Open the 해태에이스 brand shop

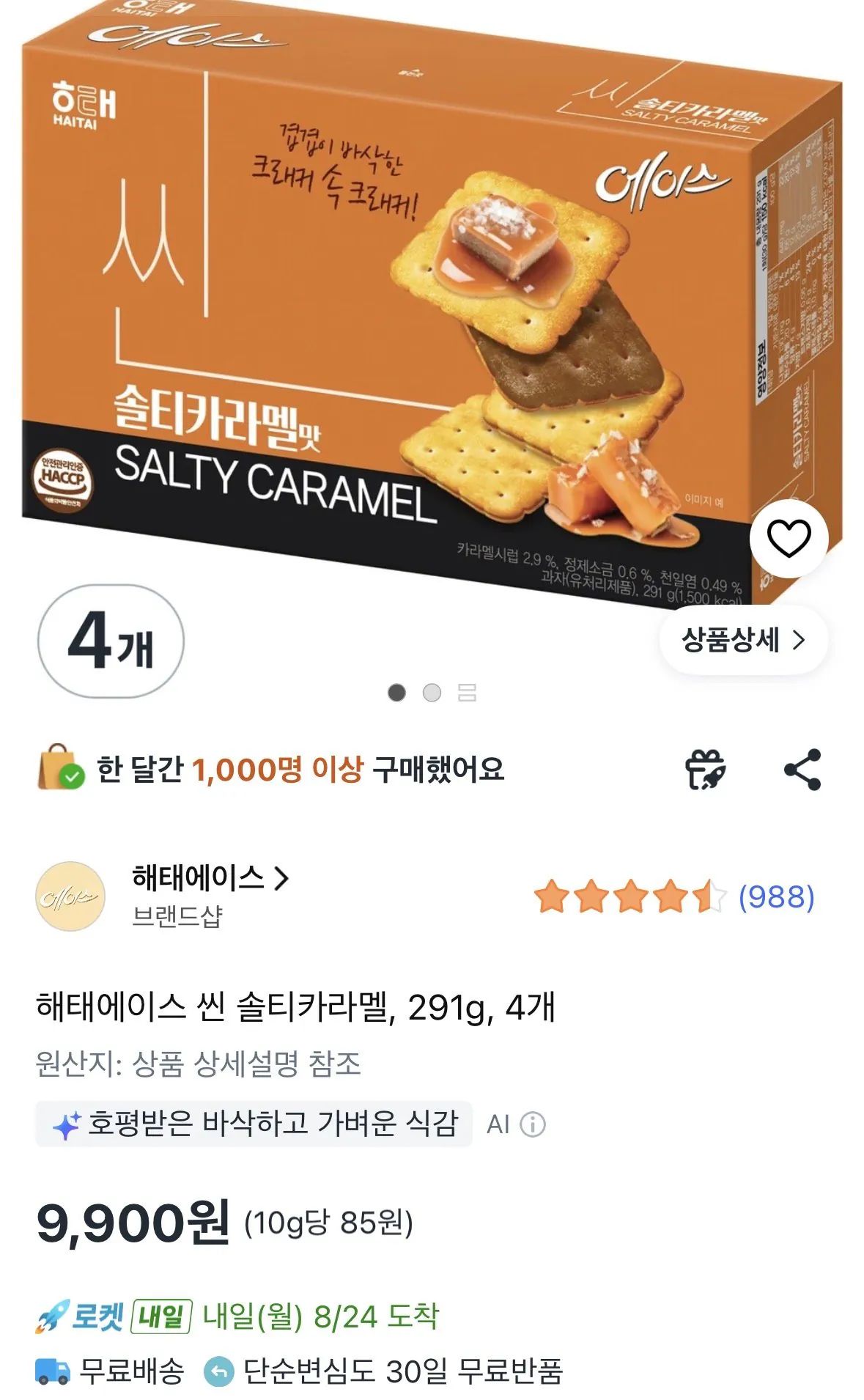pos(210,877)
